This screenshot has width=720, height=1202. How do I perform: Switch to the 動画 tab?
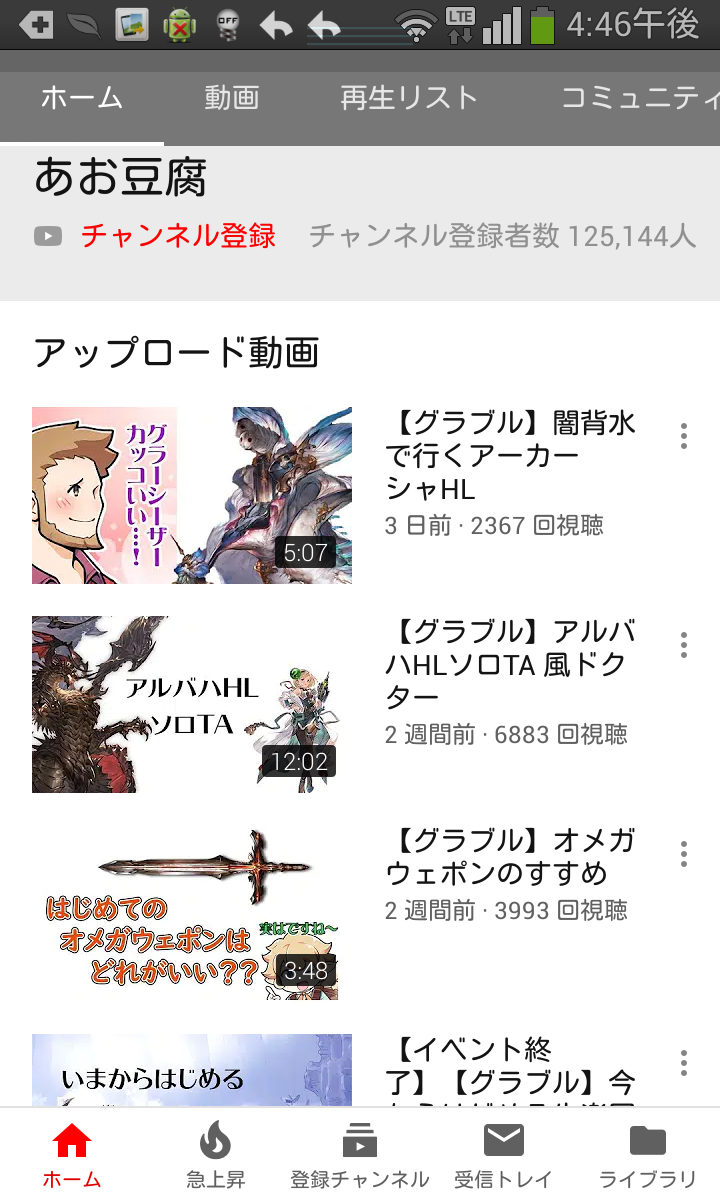tap(232, 98)
